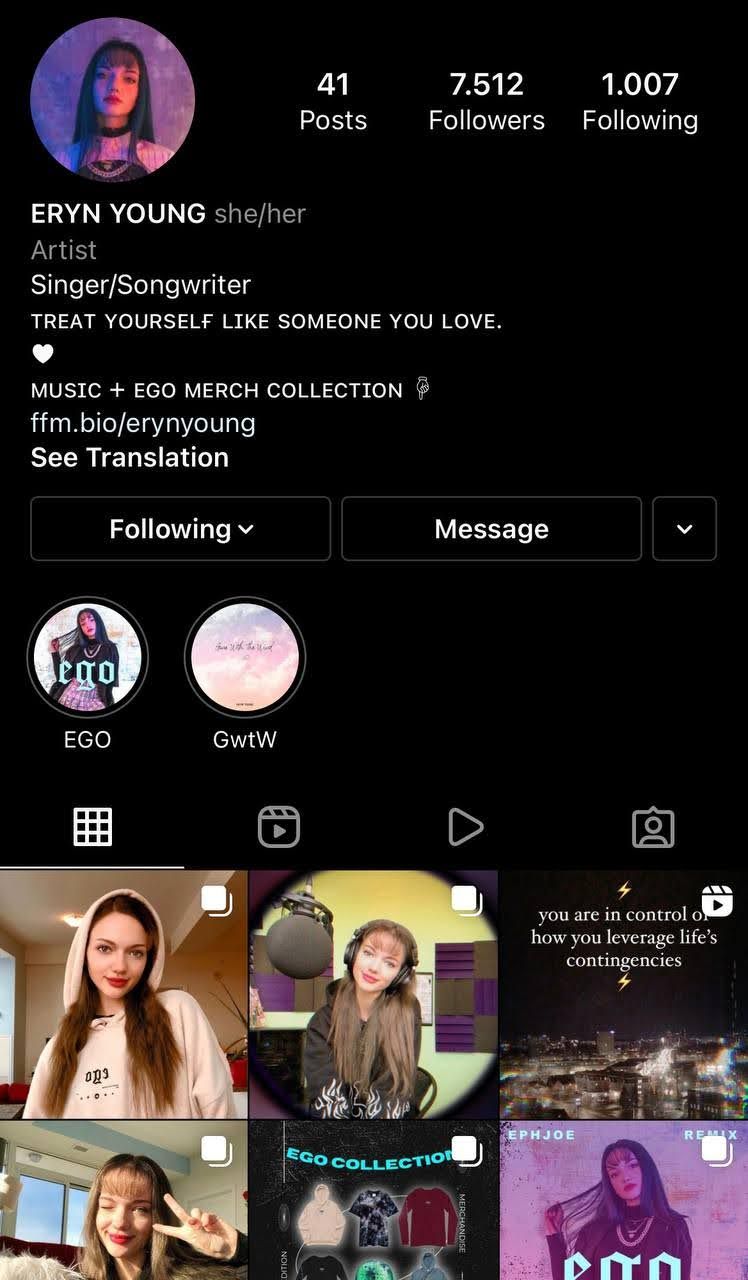The width and height of the screenshot is (748, 1280).
Task: Switch to the videos play tab
Action: (465, 827)
